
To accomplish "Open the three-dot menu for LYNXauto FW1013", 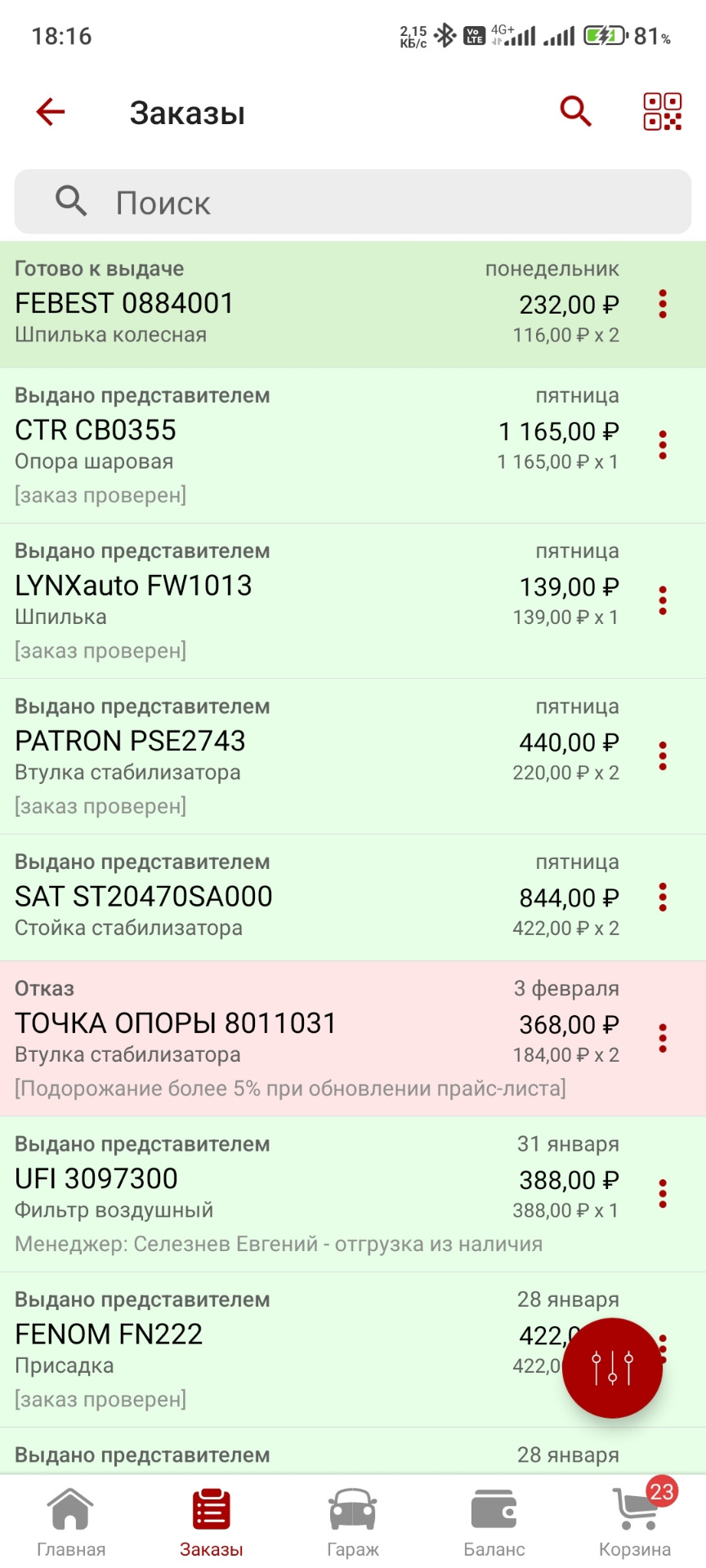I will [x=663, y=600].
